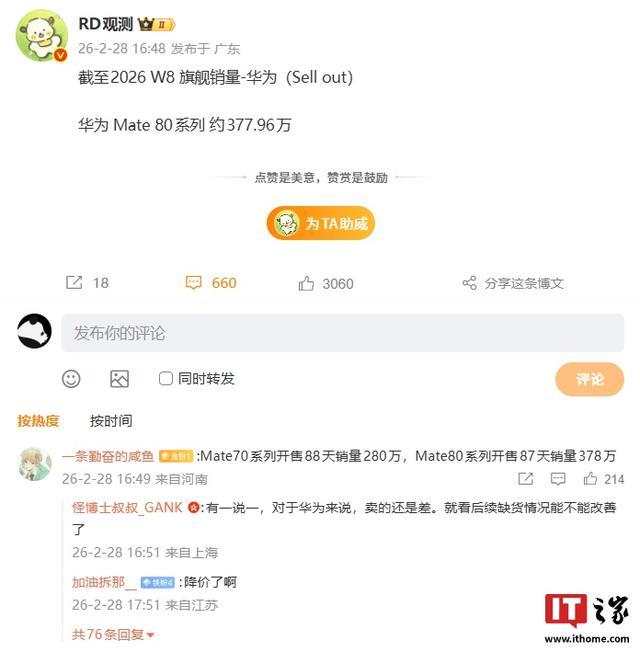640x652 pixels.
Task: Tap the 为TA助威 cheer button
Action: (321, 223)
